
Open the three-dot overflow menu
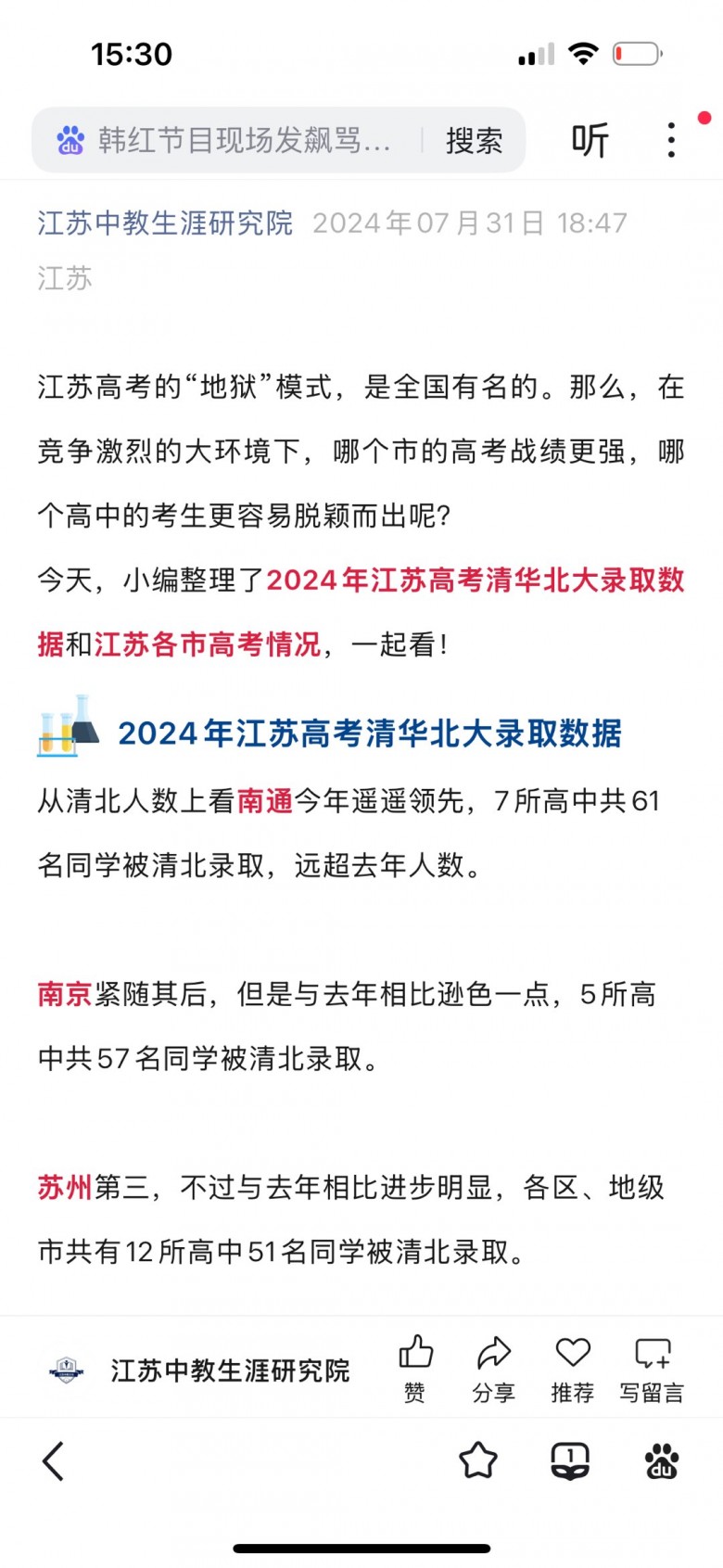tap(672, 140)
